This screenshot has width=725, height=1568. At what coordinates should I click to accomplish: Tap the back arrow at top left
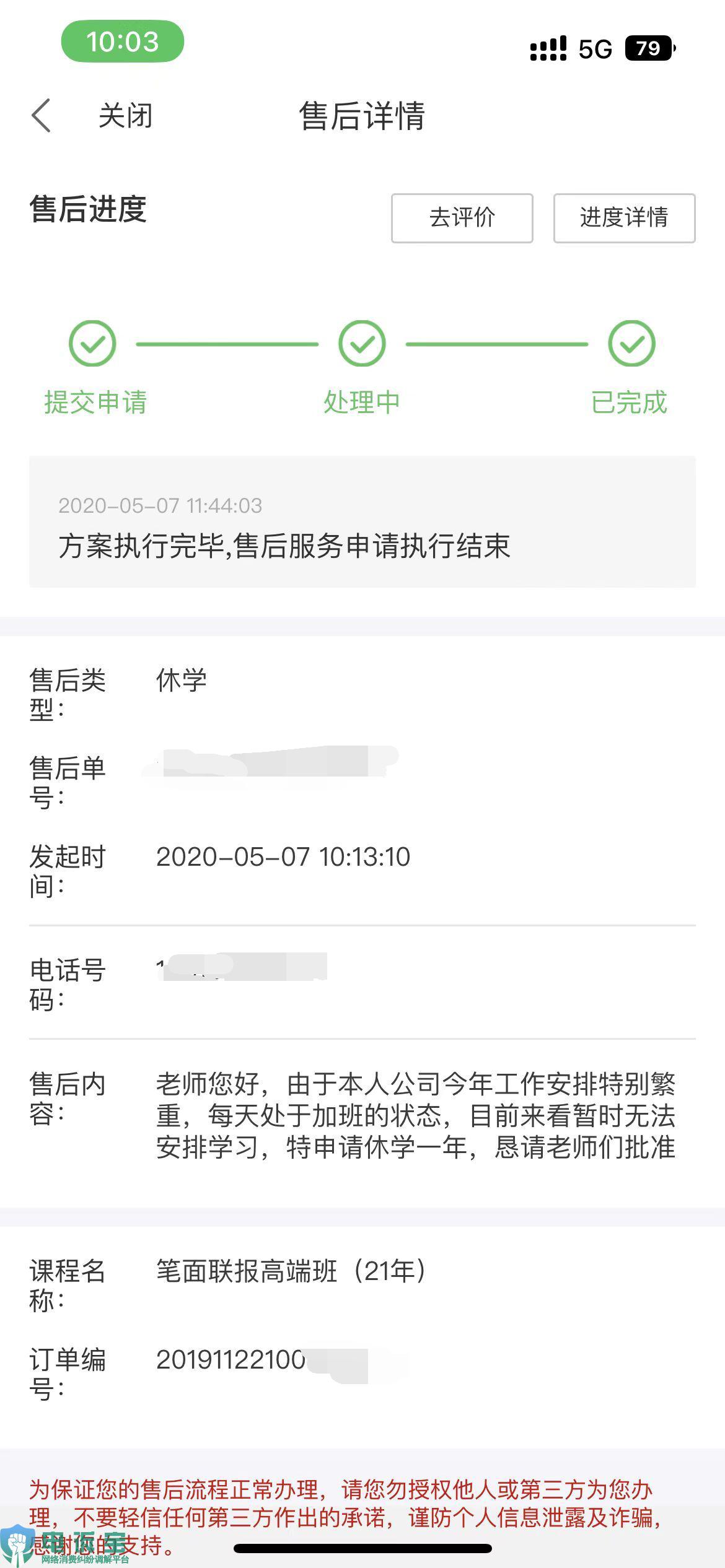pyautogui.click(x=41, y=116)
